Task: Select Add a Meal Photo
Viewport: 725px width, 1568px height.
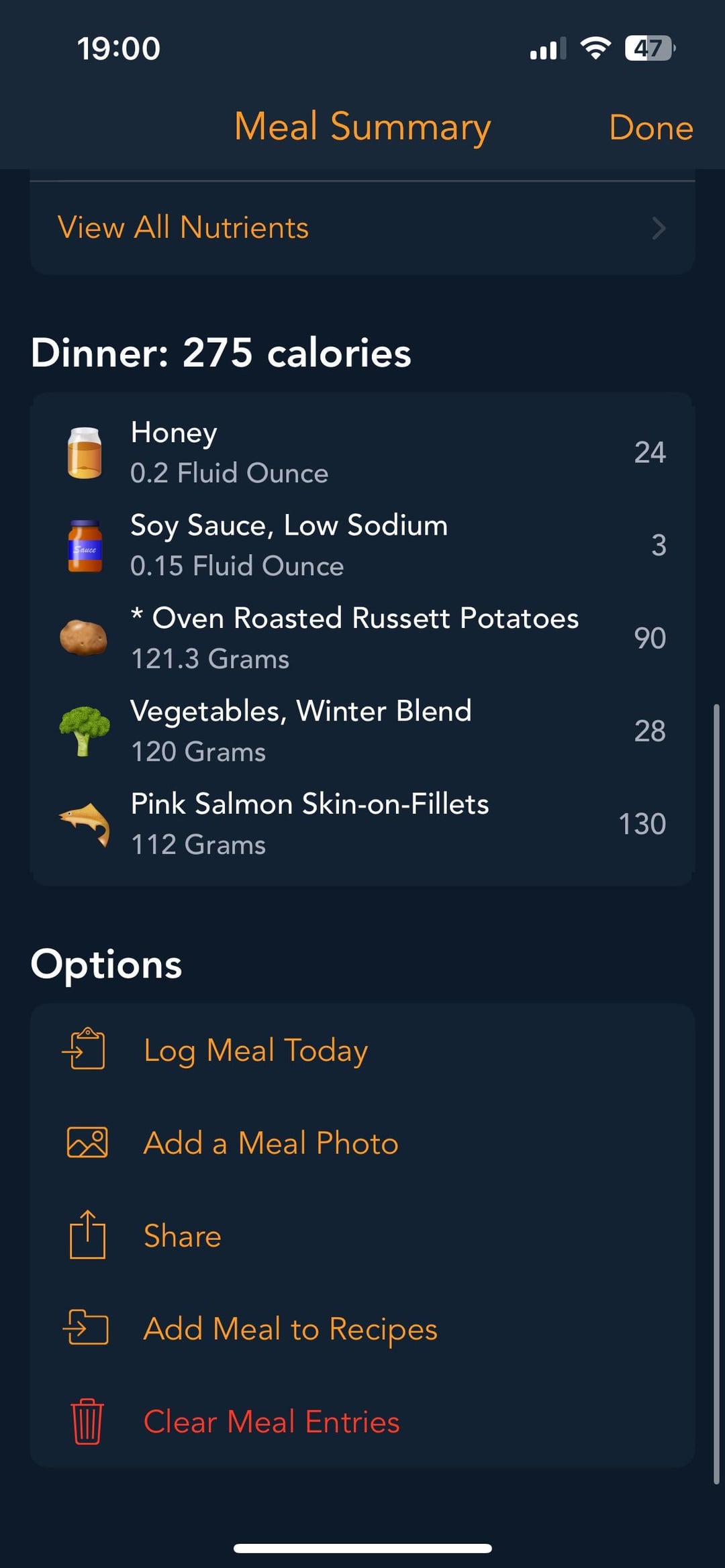Action: pos(362,1143)
